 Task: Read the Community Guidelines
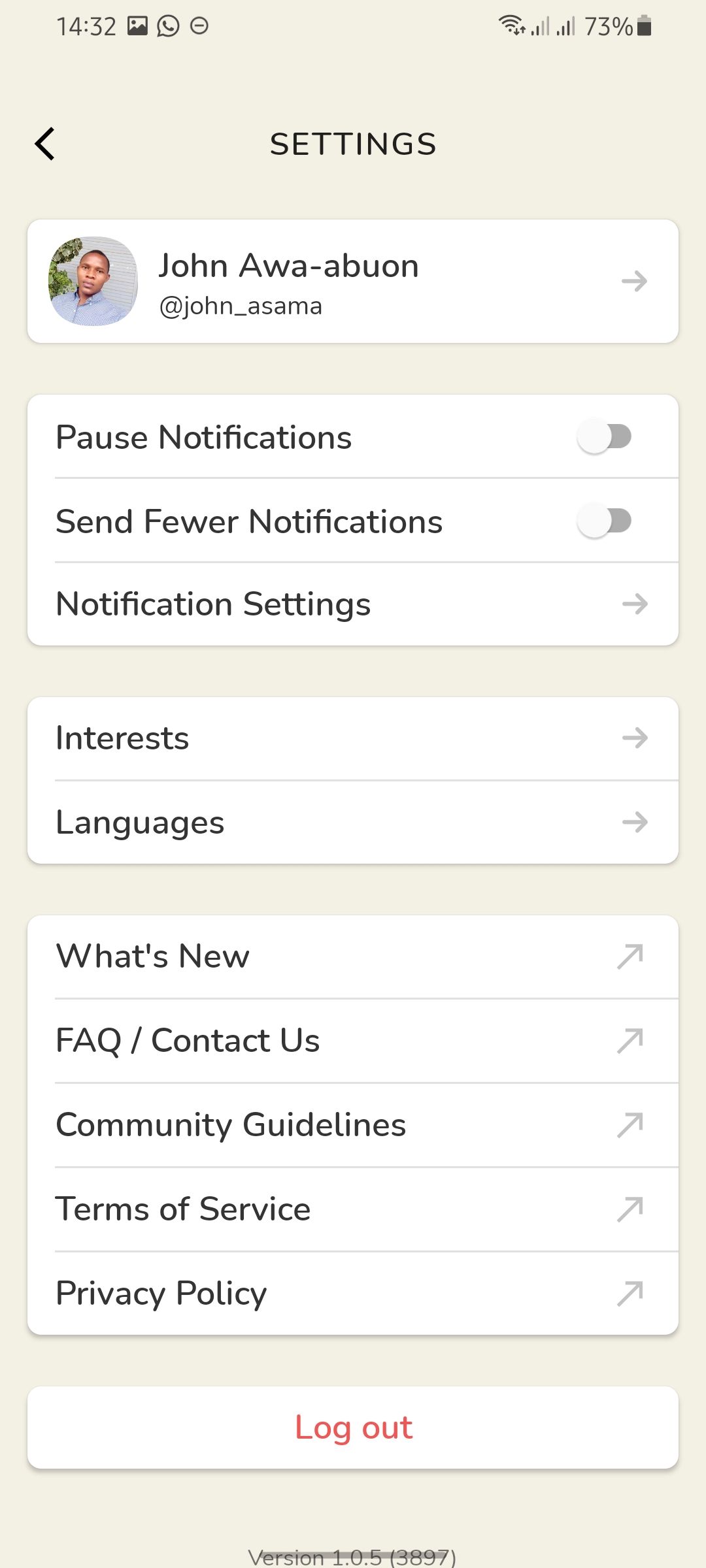tap(353, 1125)
